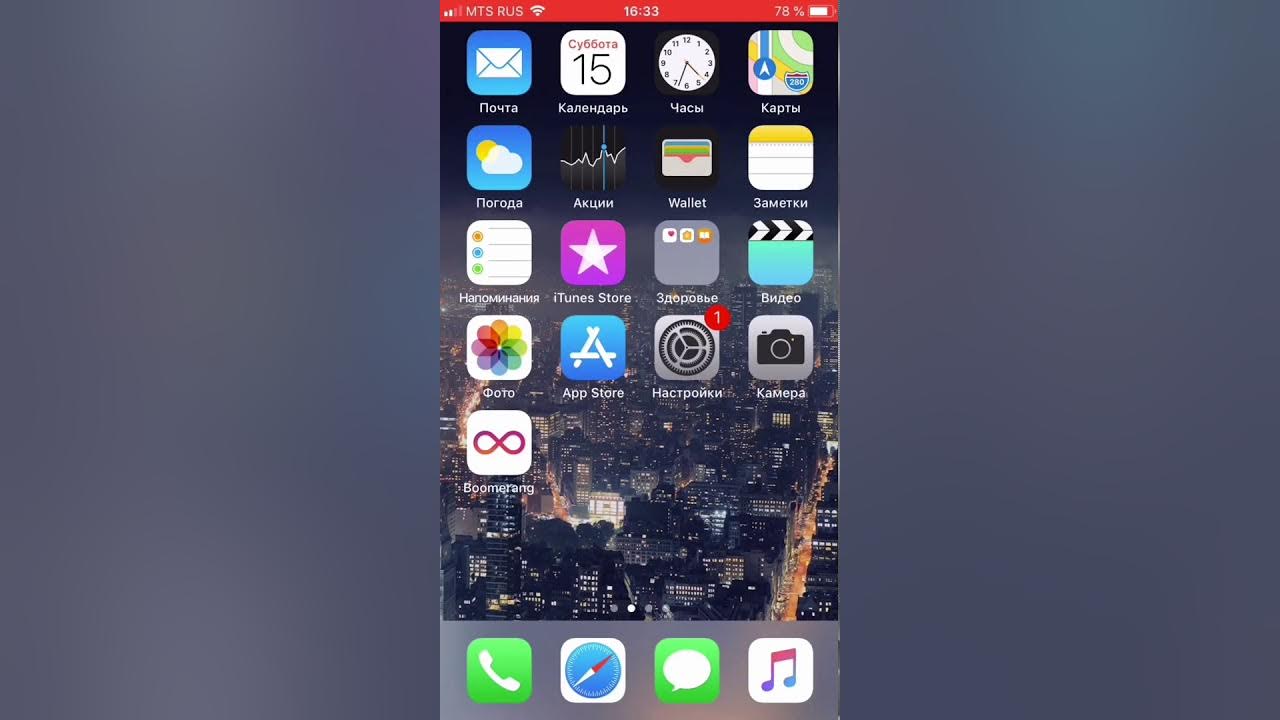This screenshot has height=720, width=1280.
Task: Open the Фото photos app
Action: 499,348
